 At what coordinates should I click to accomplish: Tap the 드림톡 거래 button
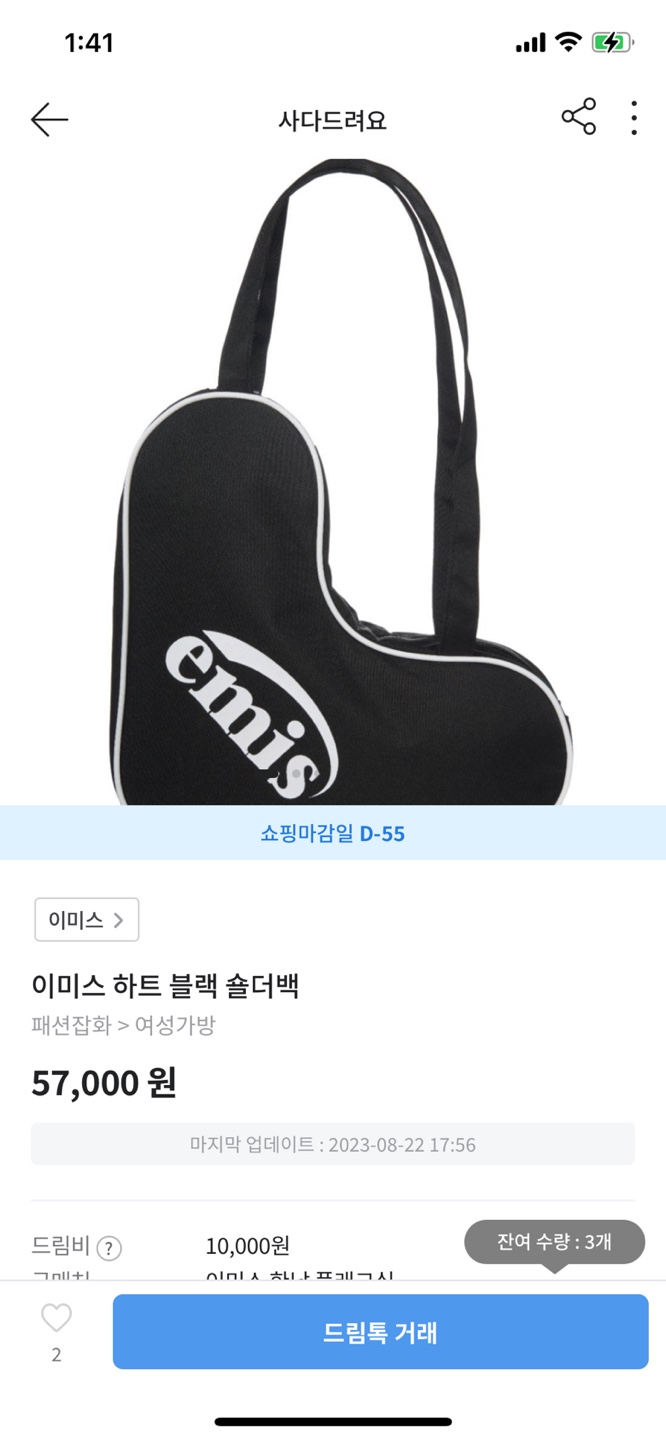[x=380, y=1332]
